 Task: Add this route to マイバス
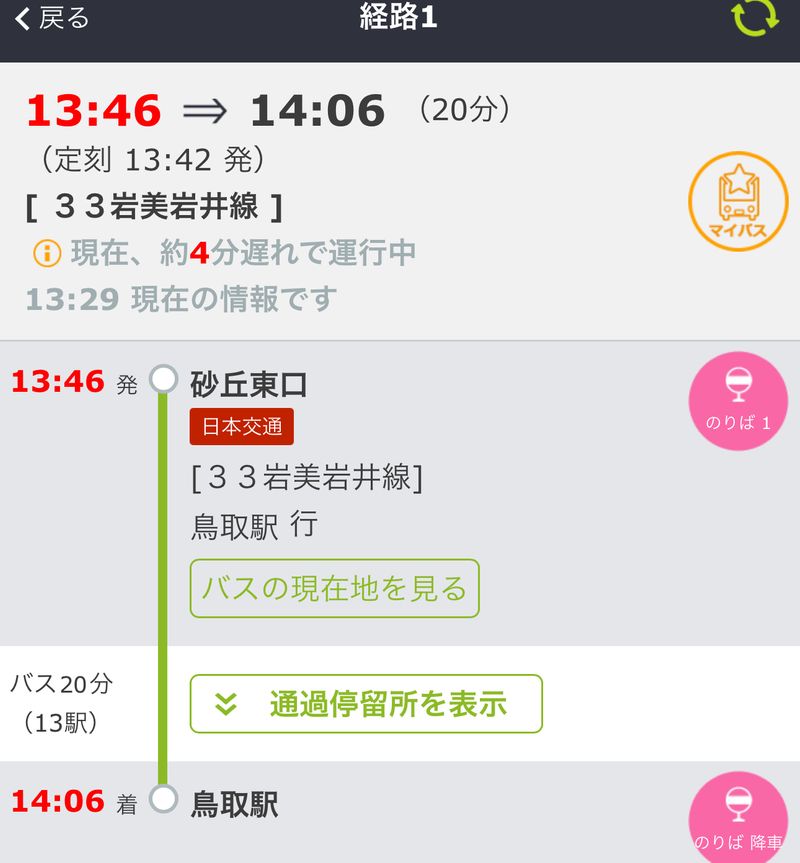coord(738,201)
